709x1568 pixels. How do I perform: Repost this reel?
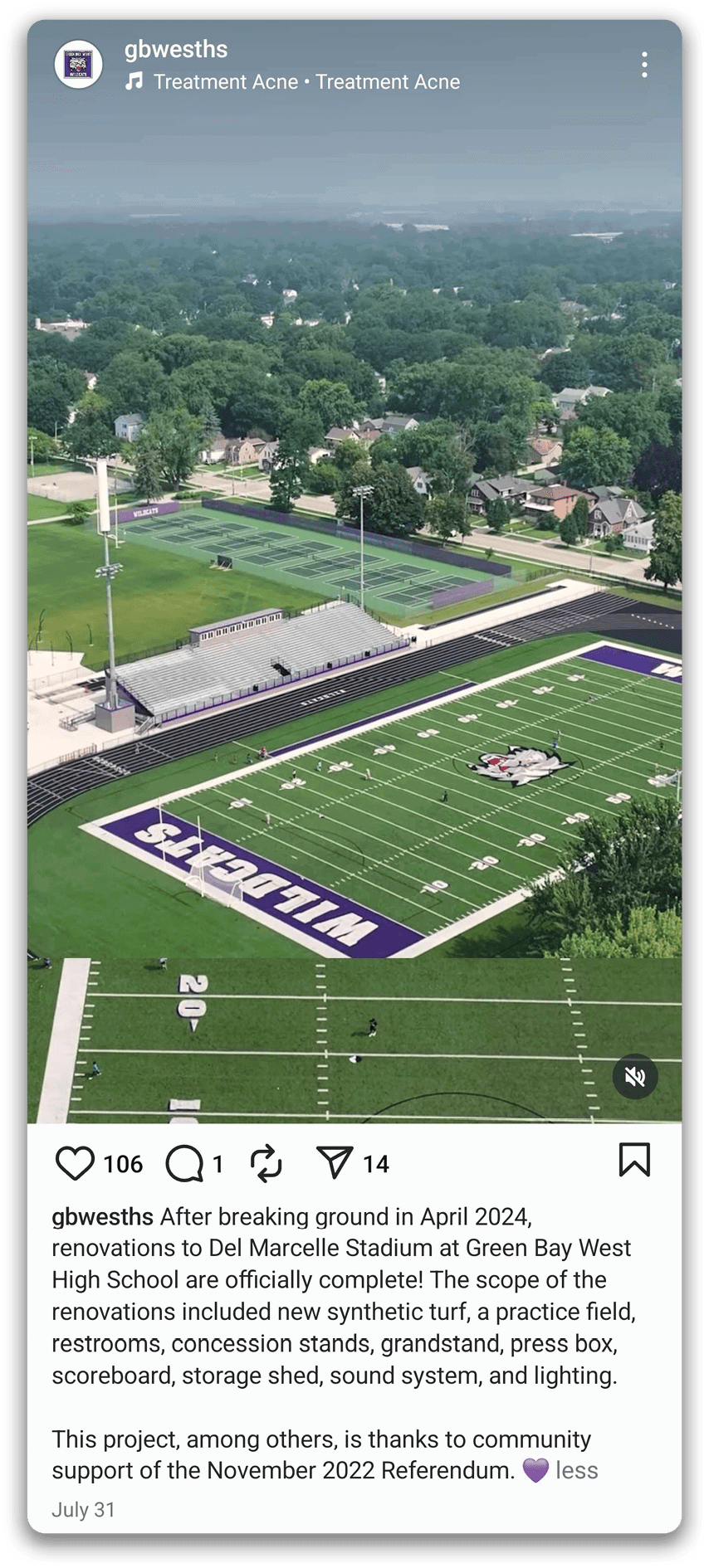(x=266, y=1163)
